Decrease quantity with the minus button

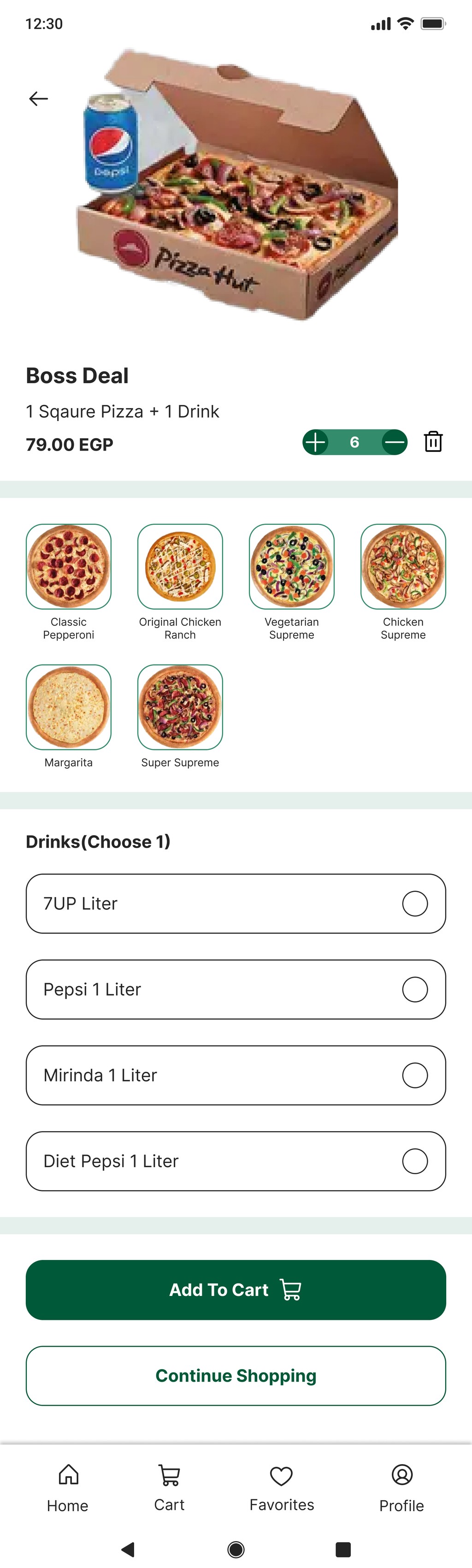[394, 442]
